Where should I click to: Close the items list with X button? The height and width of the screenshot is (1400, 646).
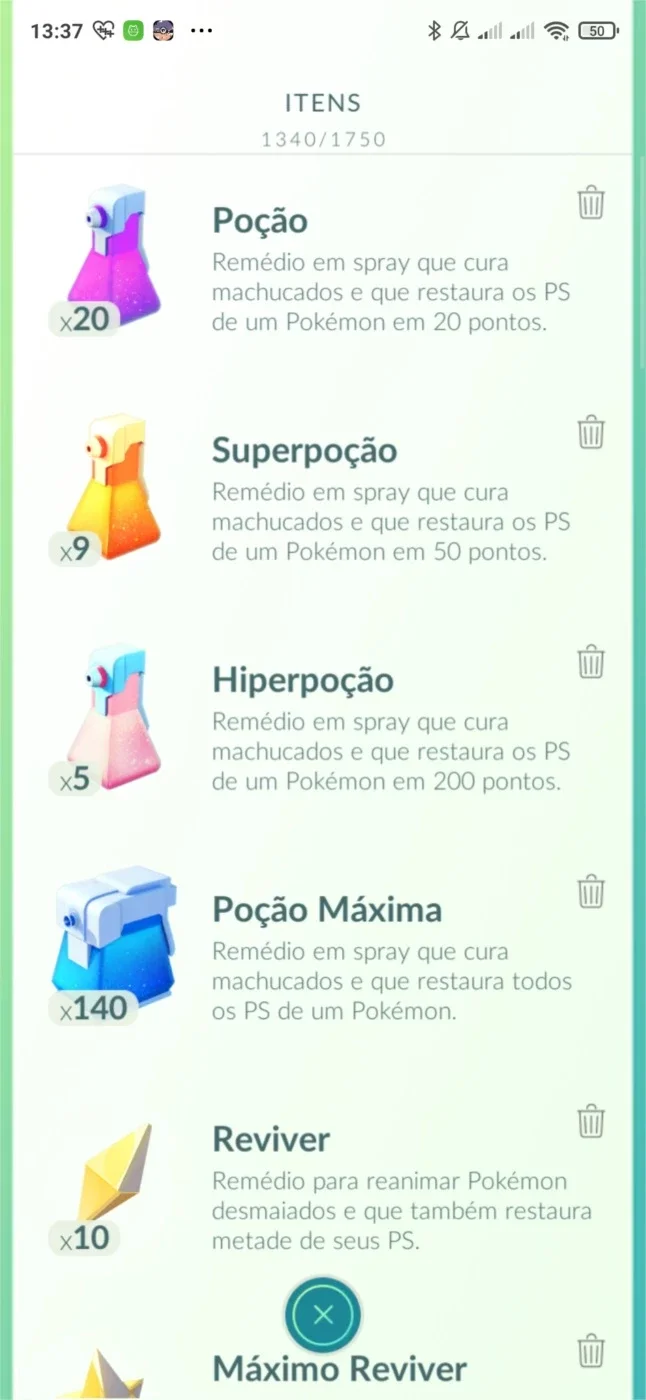pos(323,1315)
